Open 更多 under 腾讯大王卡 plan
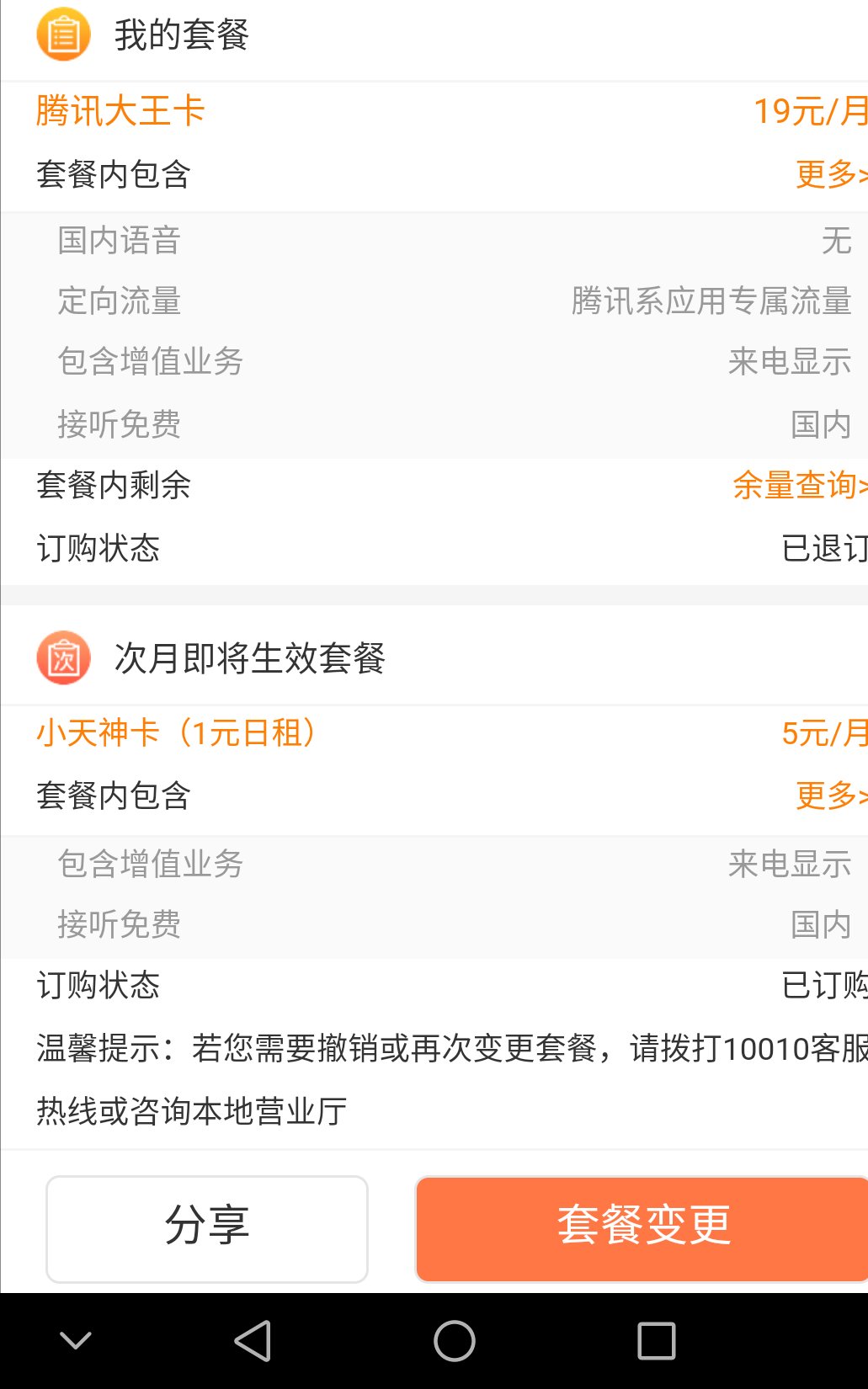868x1389 pixels. (831, 174)
